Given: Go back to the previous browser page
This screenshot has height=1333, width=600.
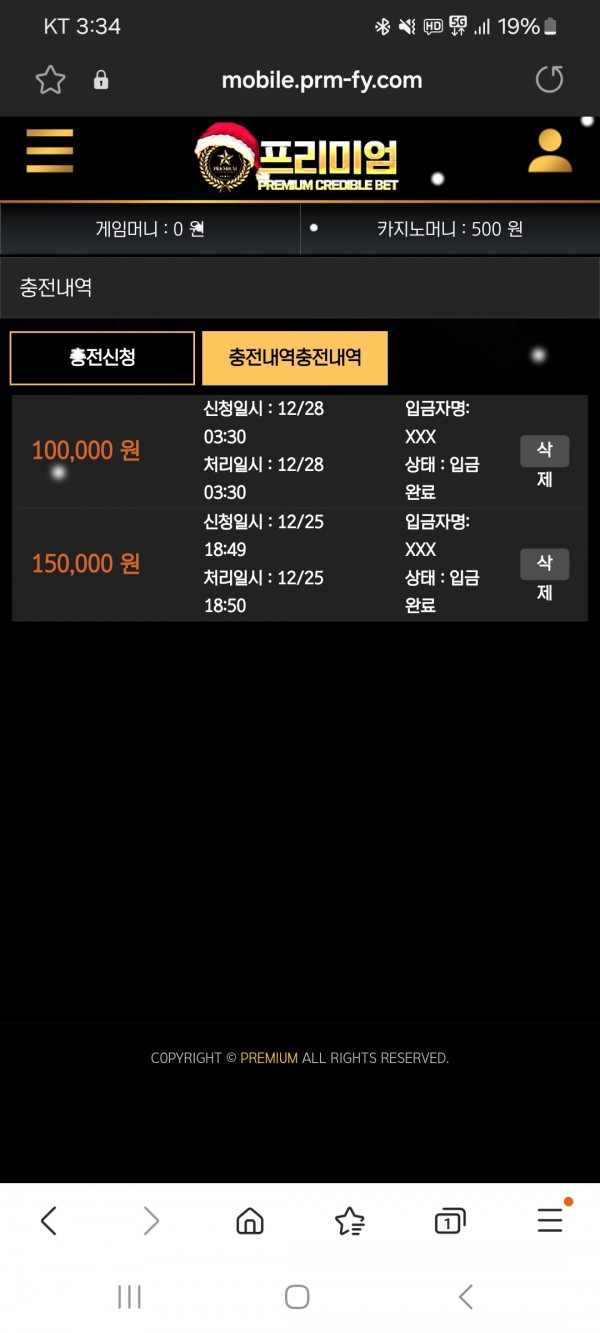Looking at the screenshot, I should point(49,1220).
